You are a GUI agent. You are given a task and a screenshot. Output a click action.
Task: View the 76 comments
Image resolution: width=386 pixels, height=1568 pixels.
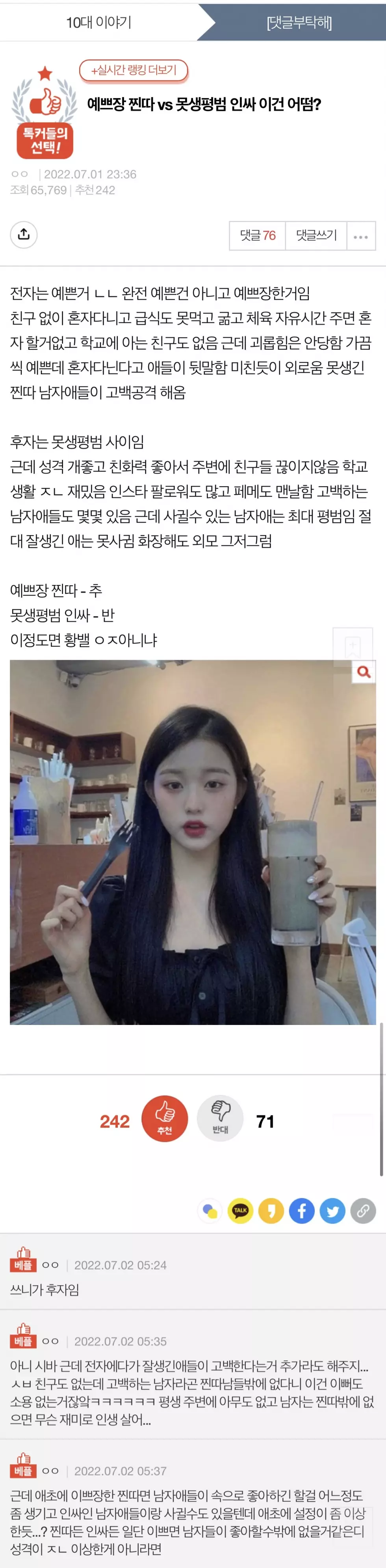[258, 235]
